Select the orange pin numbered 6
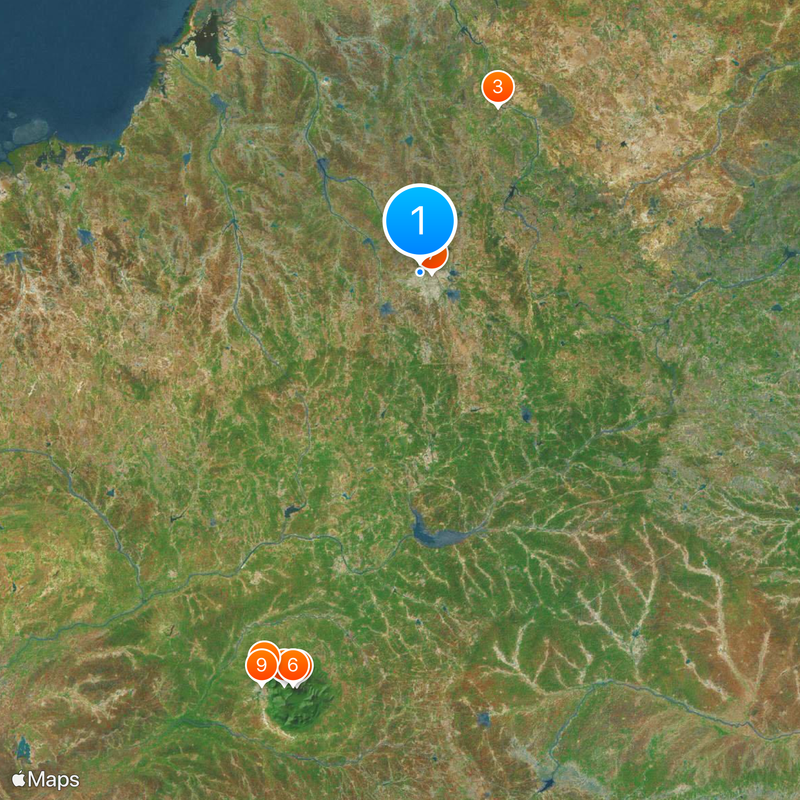 (293, 663)
